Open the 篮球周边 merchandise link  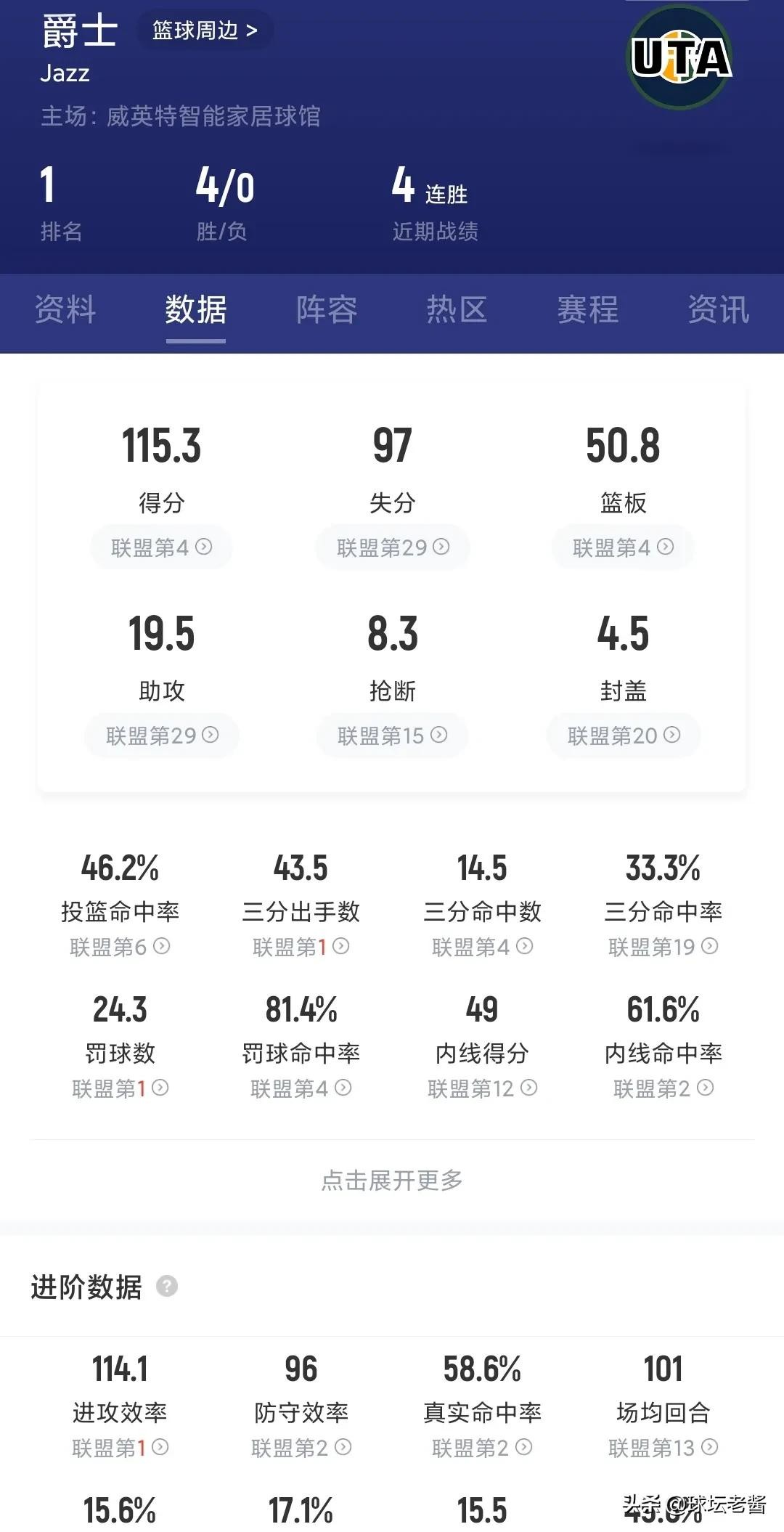pyautogui.click(x=205, y=30)
